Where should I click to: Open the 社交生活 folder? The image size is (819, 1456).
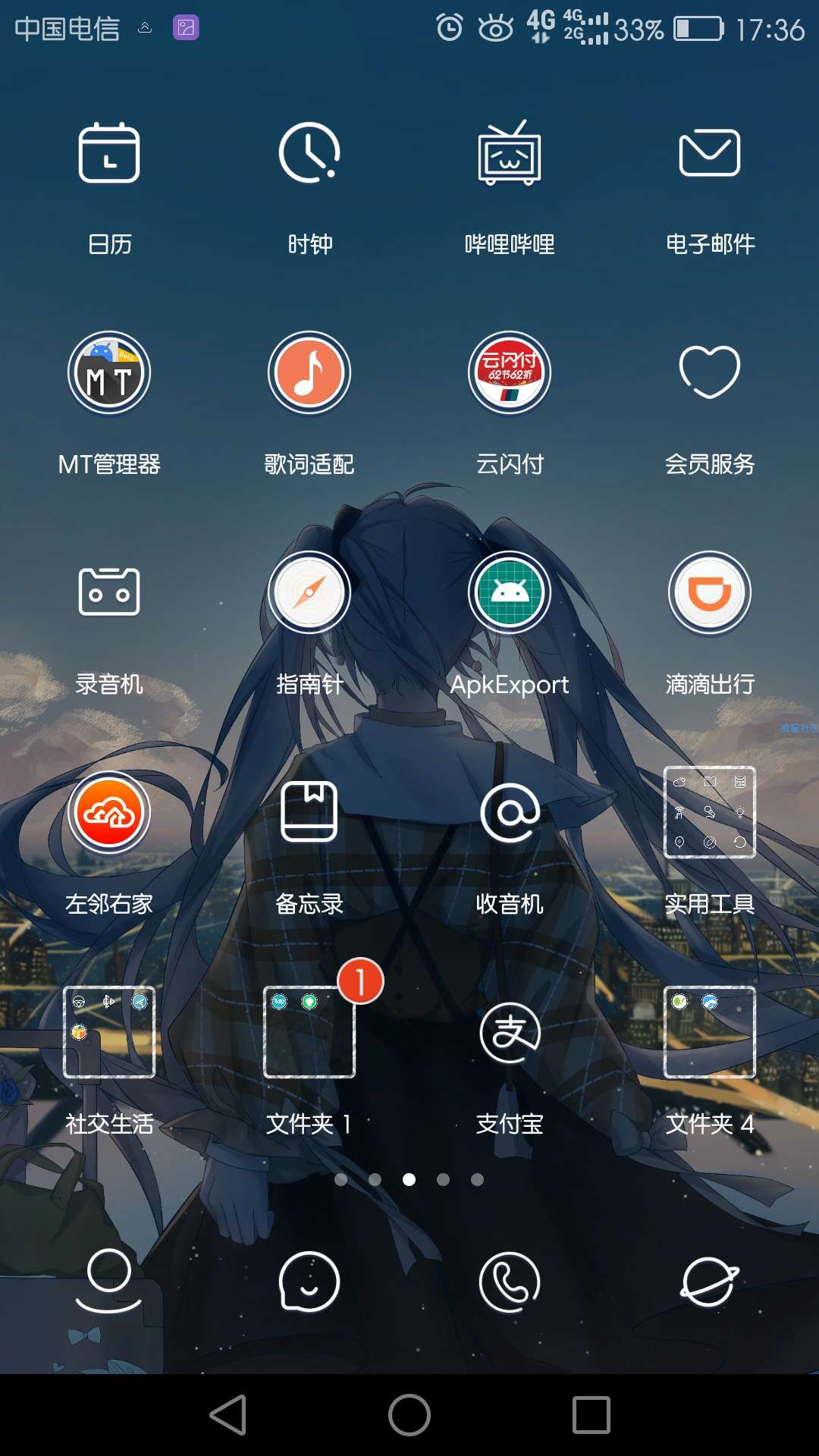coord(109,1033)
